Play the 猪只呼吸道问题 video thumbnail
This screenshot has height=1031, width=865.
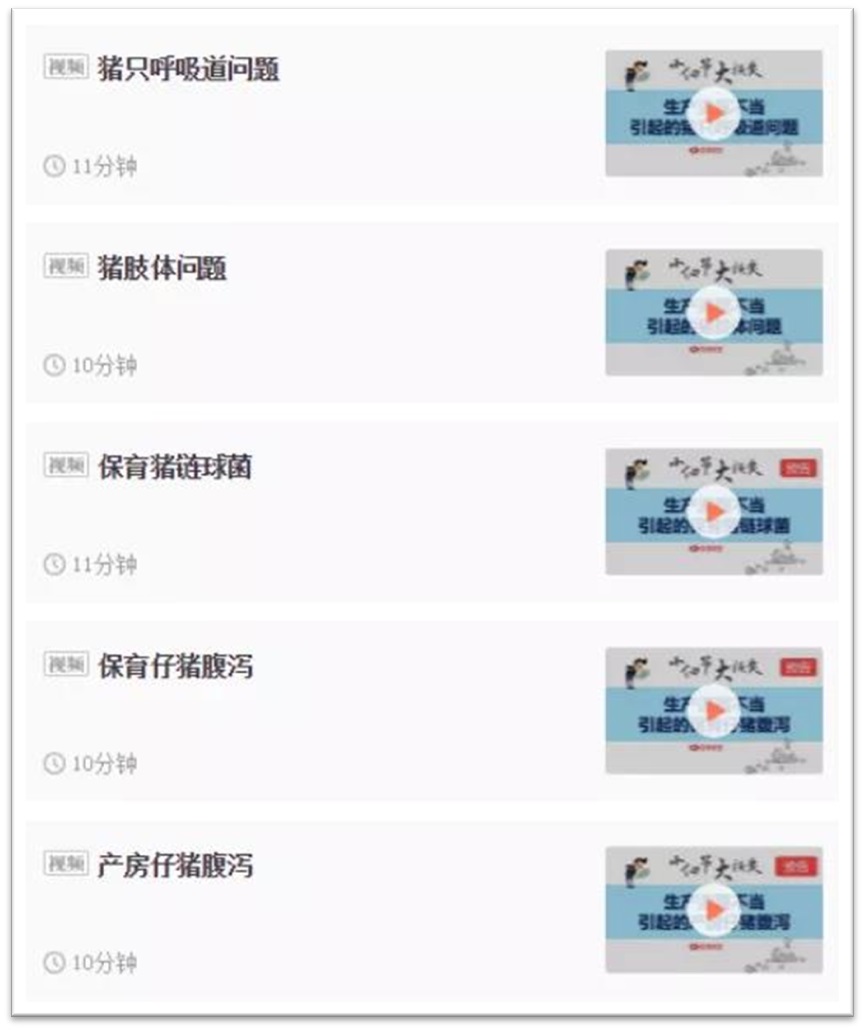pyautogui.click(x=714, y=113)
